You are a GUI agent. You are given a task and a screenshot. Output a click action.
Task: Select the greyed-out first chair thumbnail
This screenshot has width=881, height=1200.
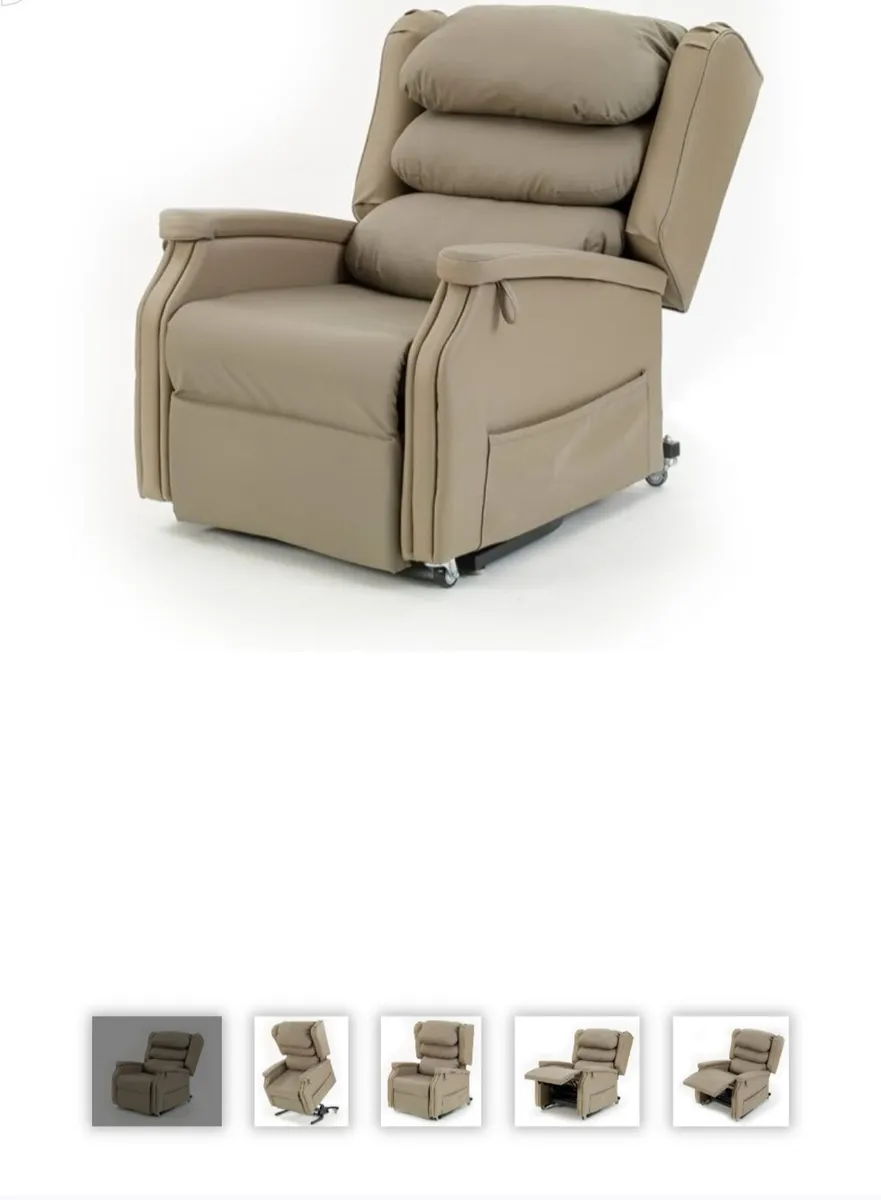[x=157, y=1071]
